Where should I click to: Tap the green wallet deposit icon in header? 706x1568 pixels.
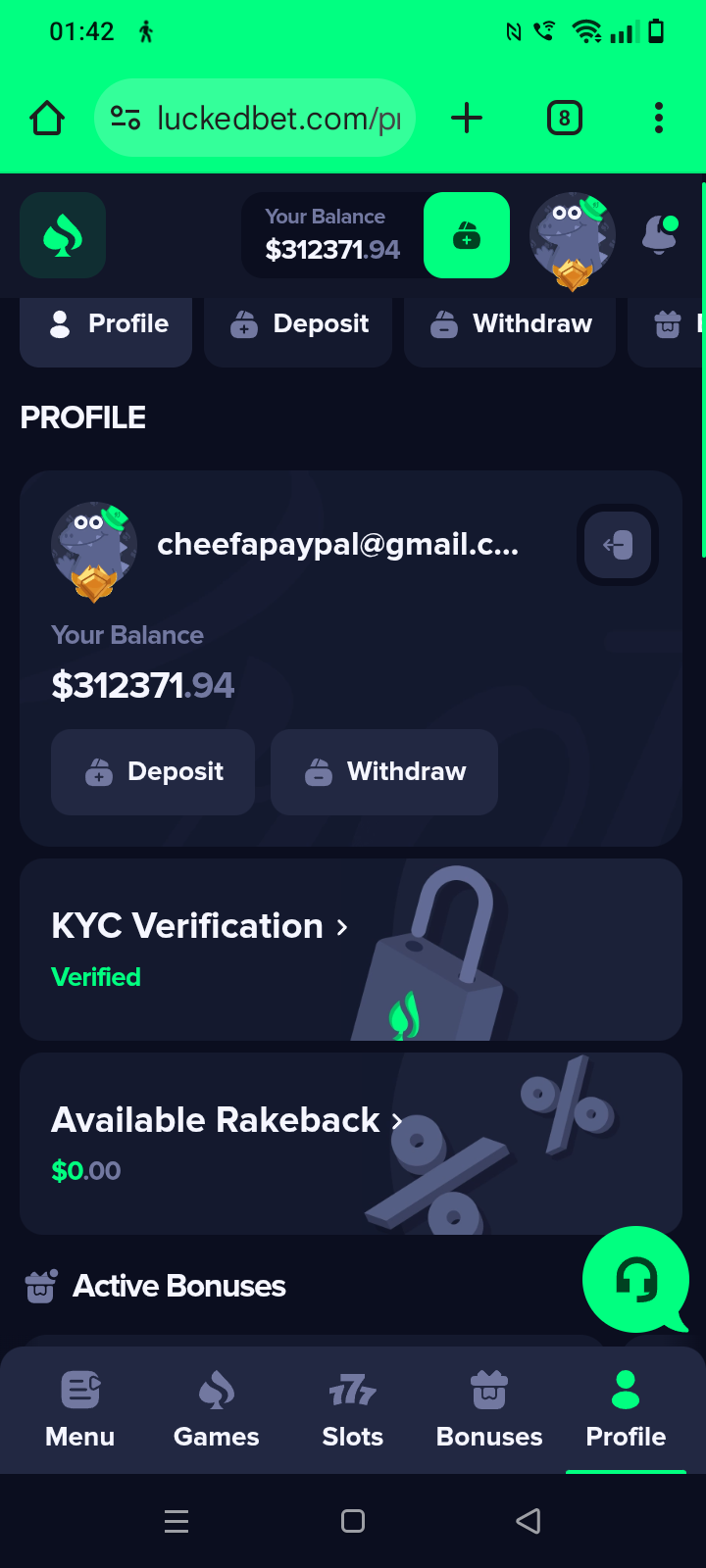[x=467, y=235]
